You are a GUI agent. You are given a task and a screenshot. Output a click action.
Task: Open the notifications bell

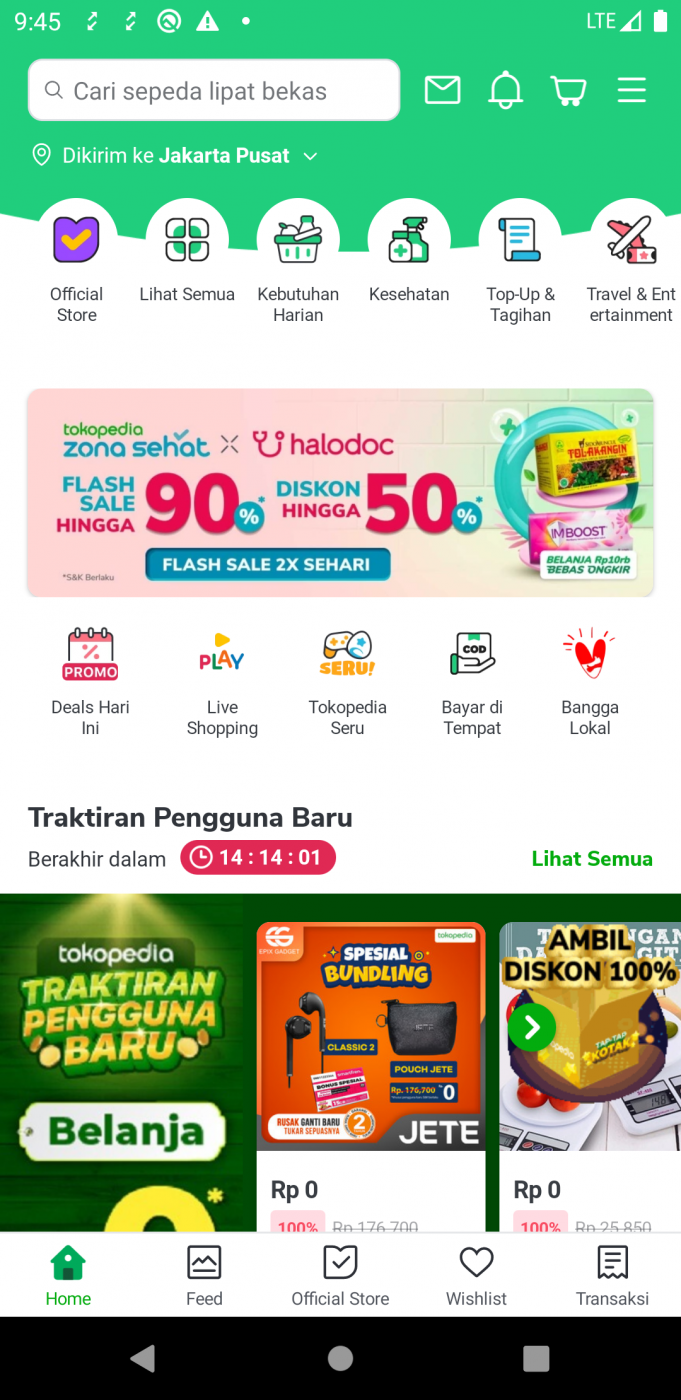point(505,91)
